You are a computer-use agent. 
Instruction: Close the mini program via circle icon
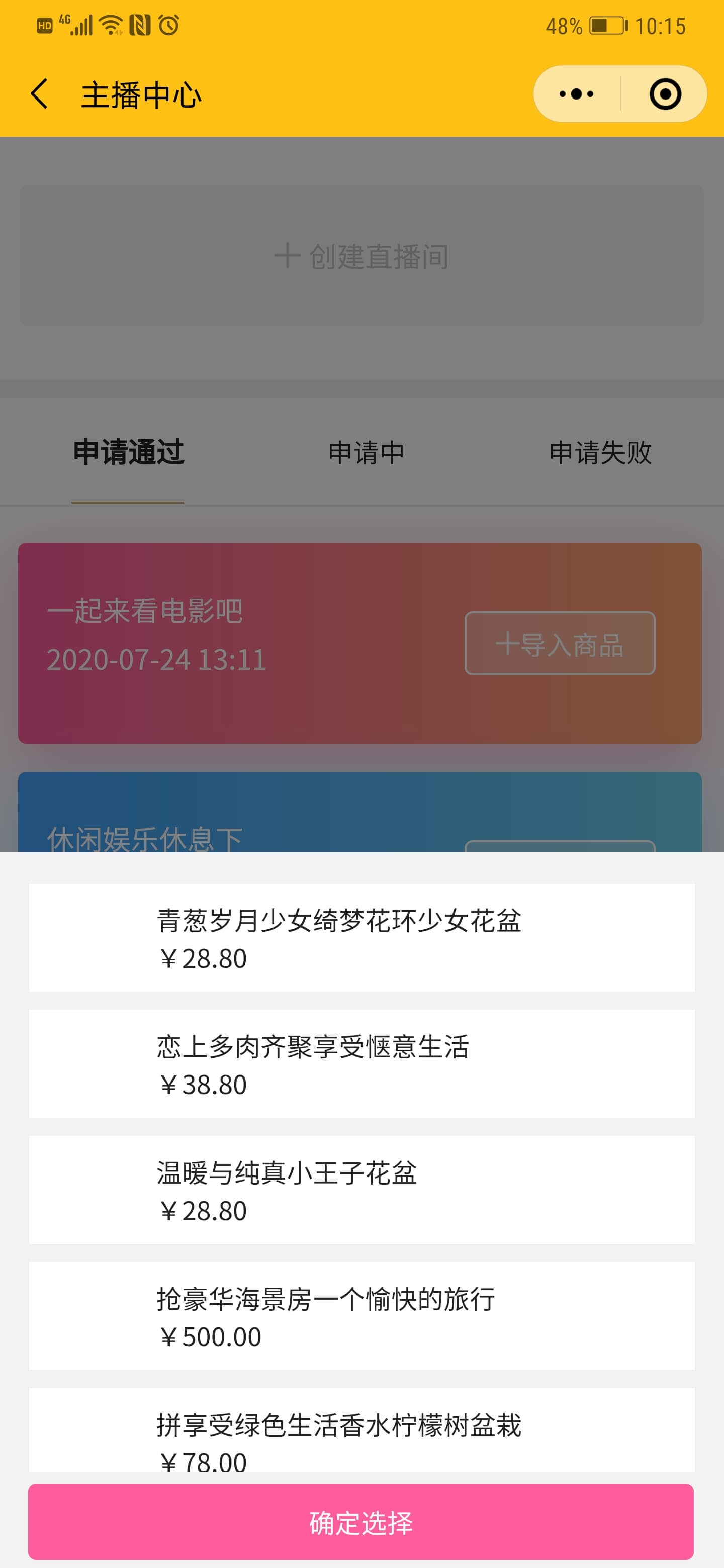click(665, 94)
